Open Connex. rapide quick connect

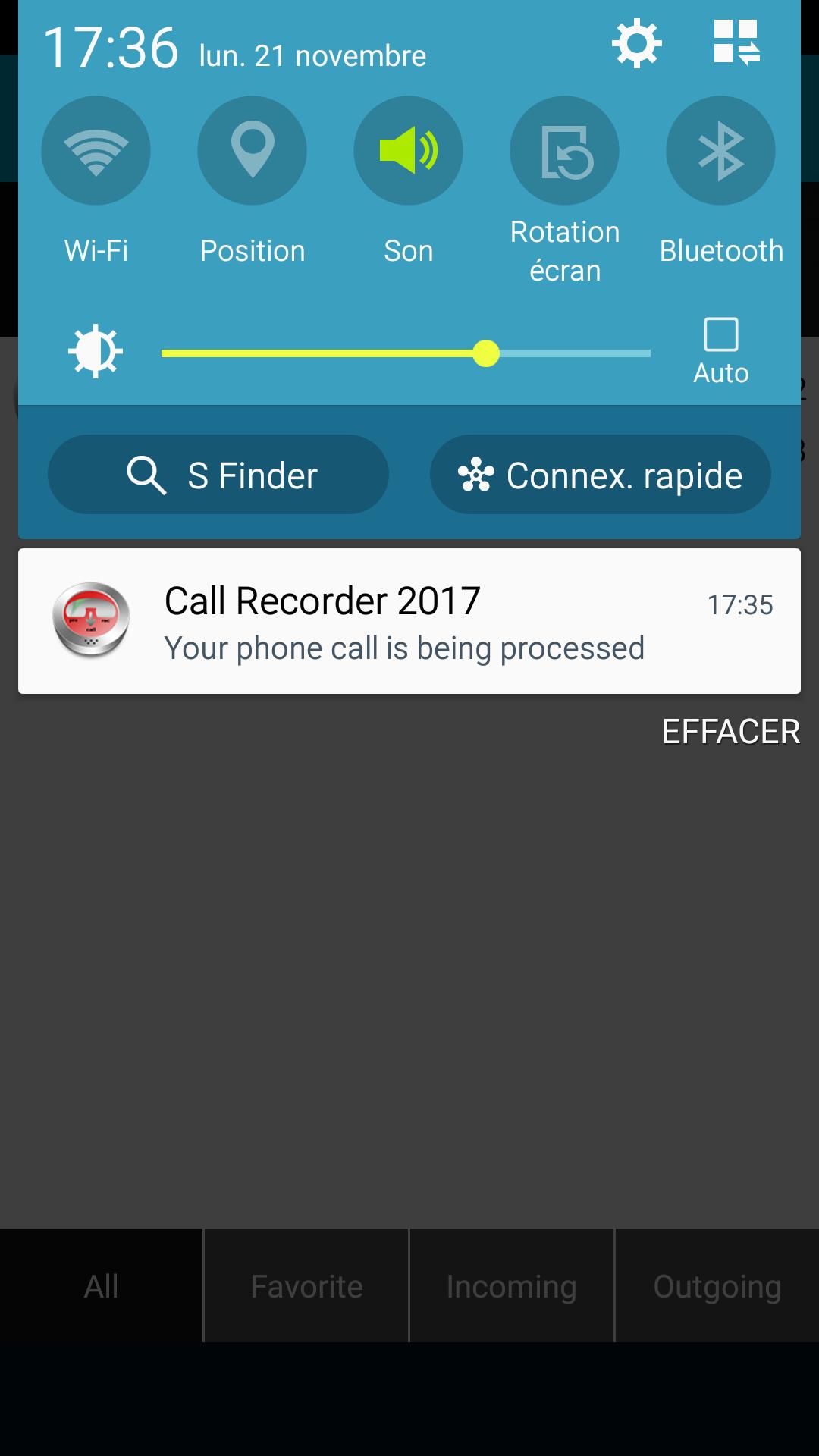(601, 475)
